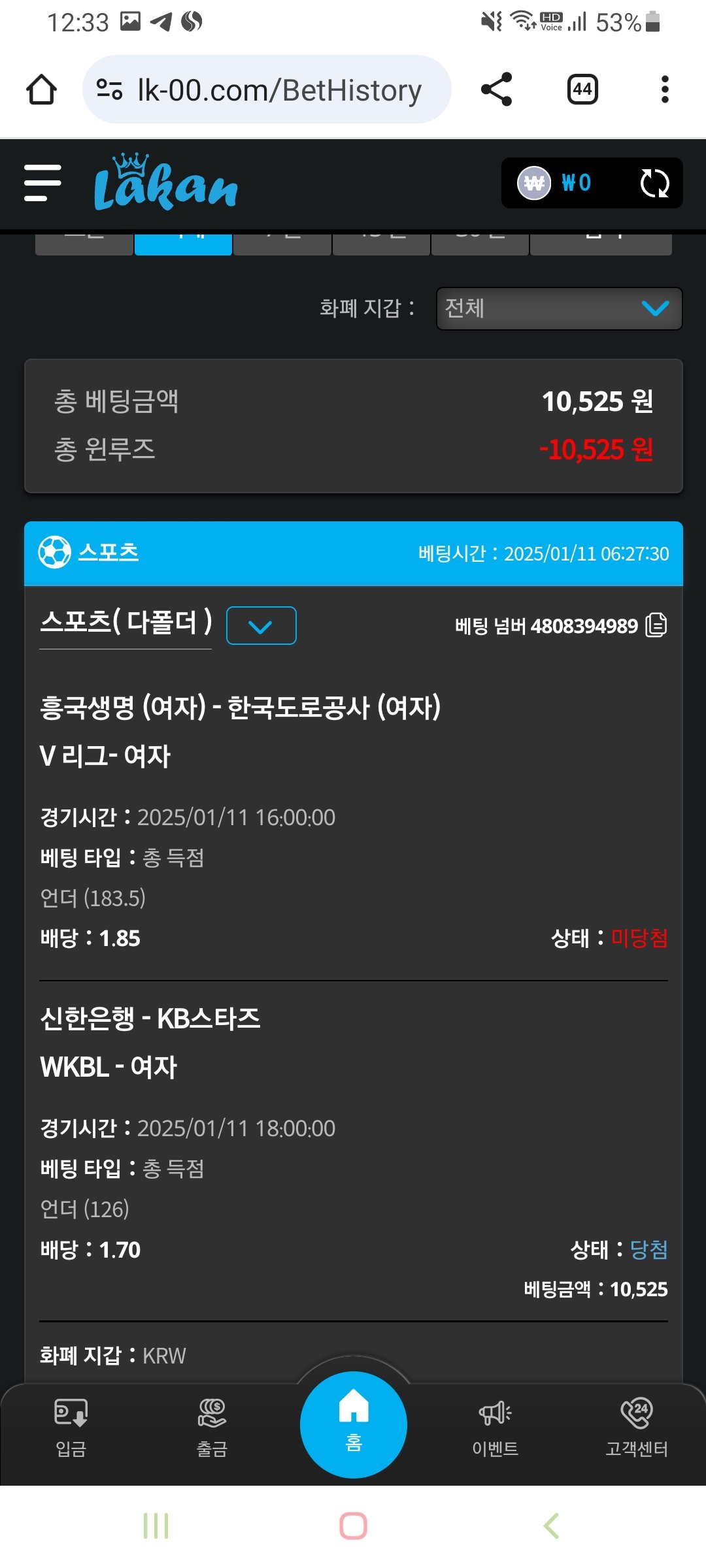This screenshot has height=1568, width=706.
Task: Refresh the ₩0 wallet balance
Action: coord(654,183)
